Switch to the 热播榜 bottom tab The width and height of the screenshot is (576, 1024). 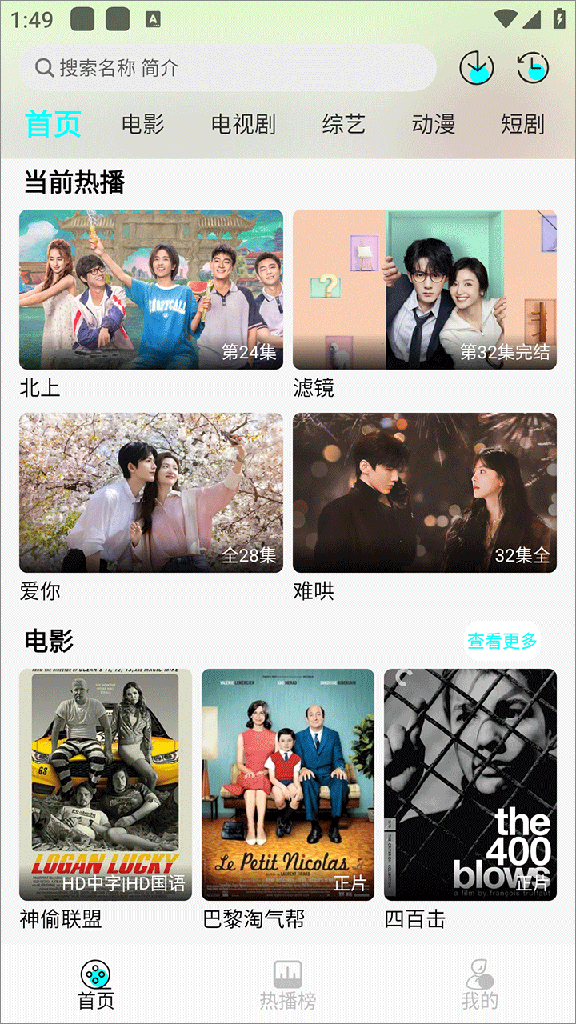tap(288, 985)
